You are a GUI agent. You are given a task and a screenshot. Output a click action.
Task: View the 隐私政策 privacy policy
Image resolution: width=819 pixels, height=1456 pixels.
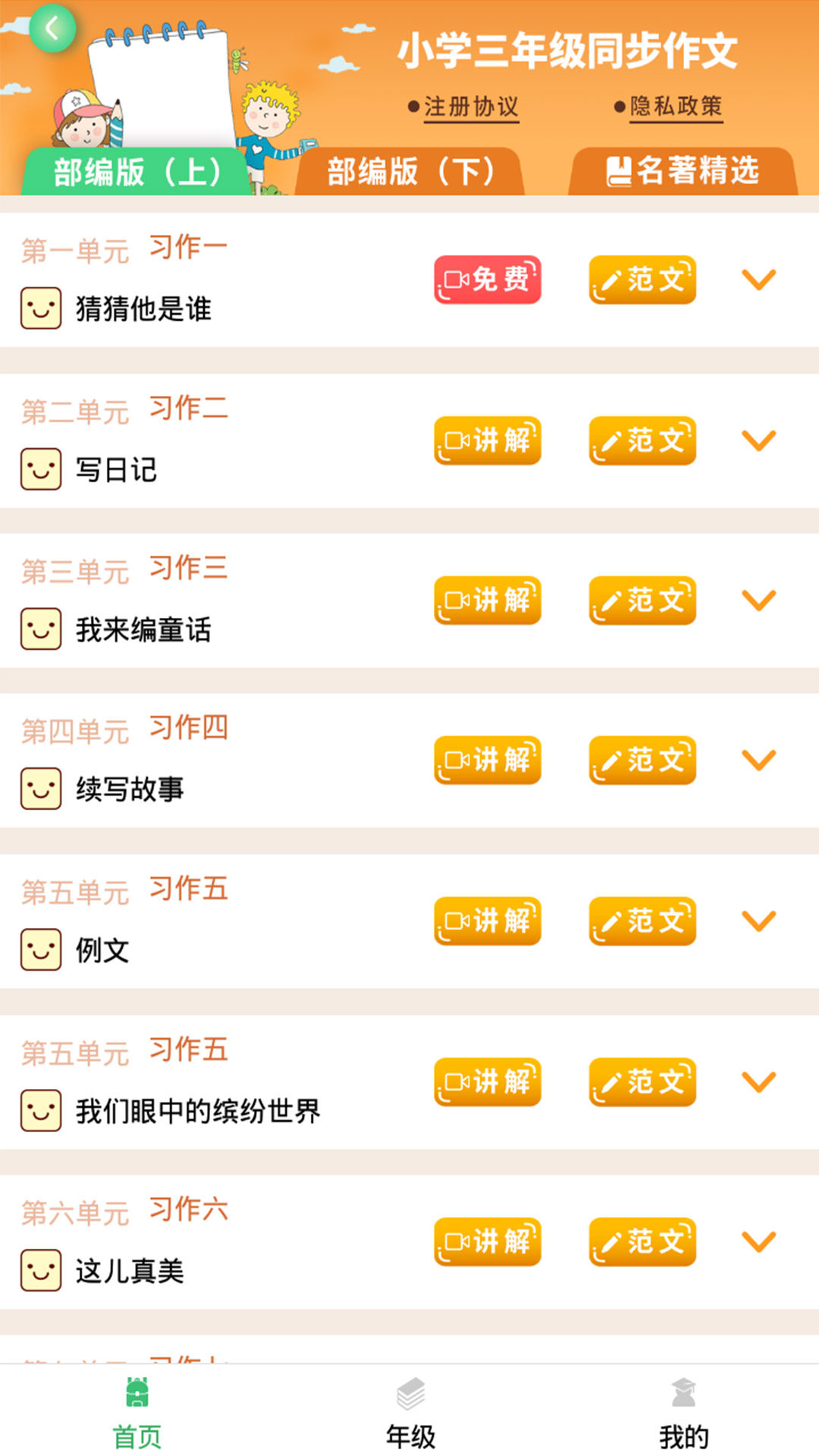coord(675,105)
